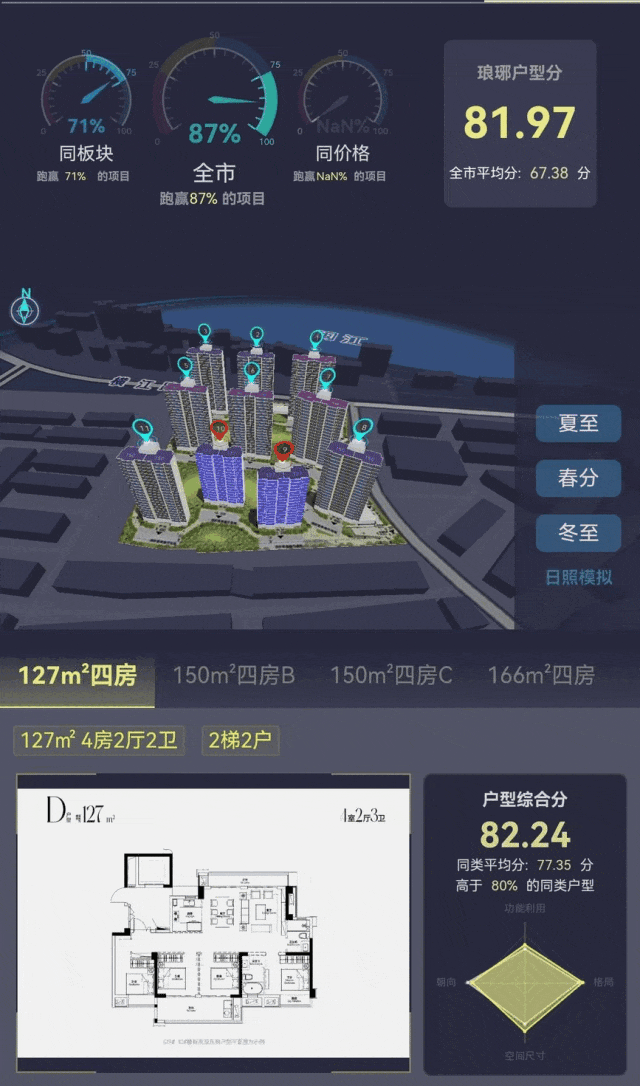
Task: Select the 冬至 sunlight simulation
Action: coord(578,532)
